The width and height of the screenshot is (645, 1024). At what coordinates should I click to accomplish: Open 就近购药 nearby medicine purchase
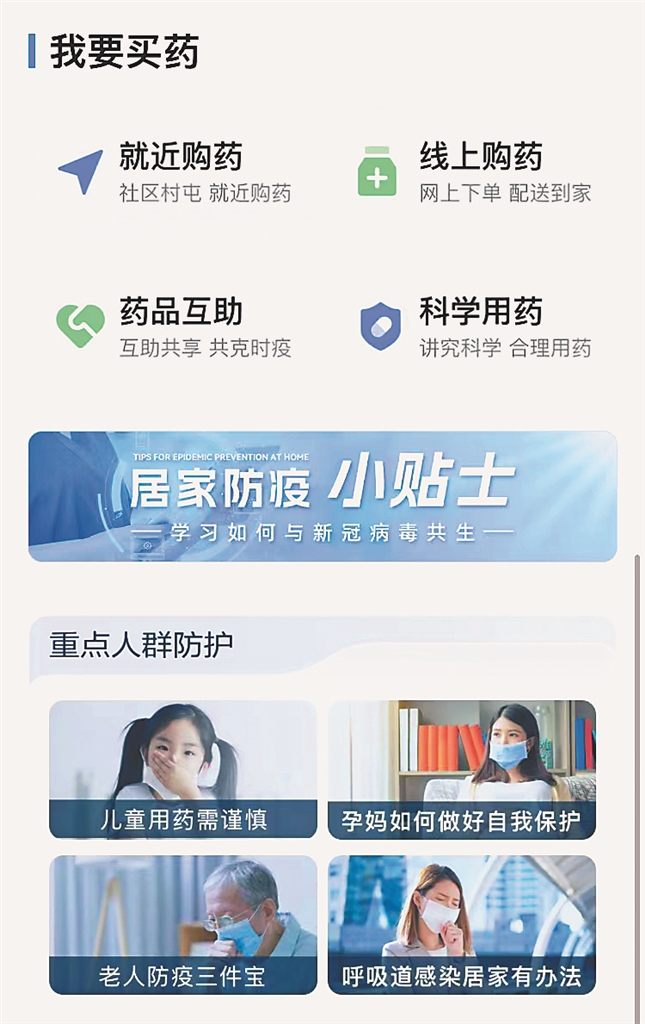pyautogui.click(x=180, y=171)
